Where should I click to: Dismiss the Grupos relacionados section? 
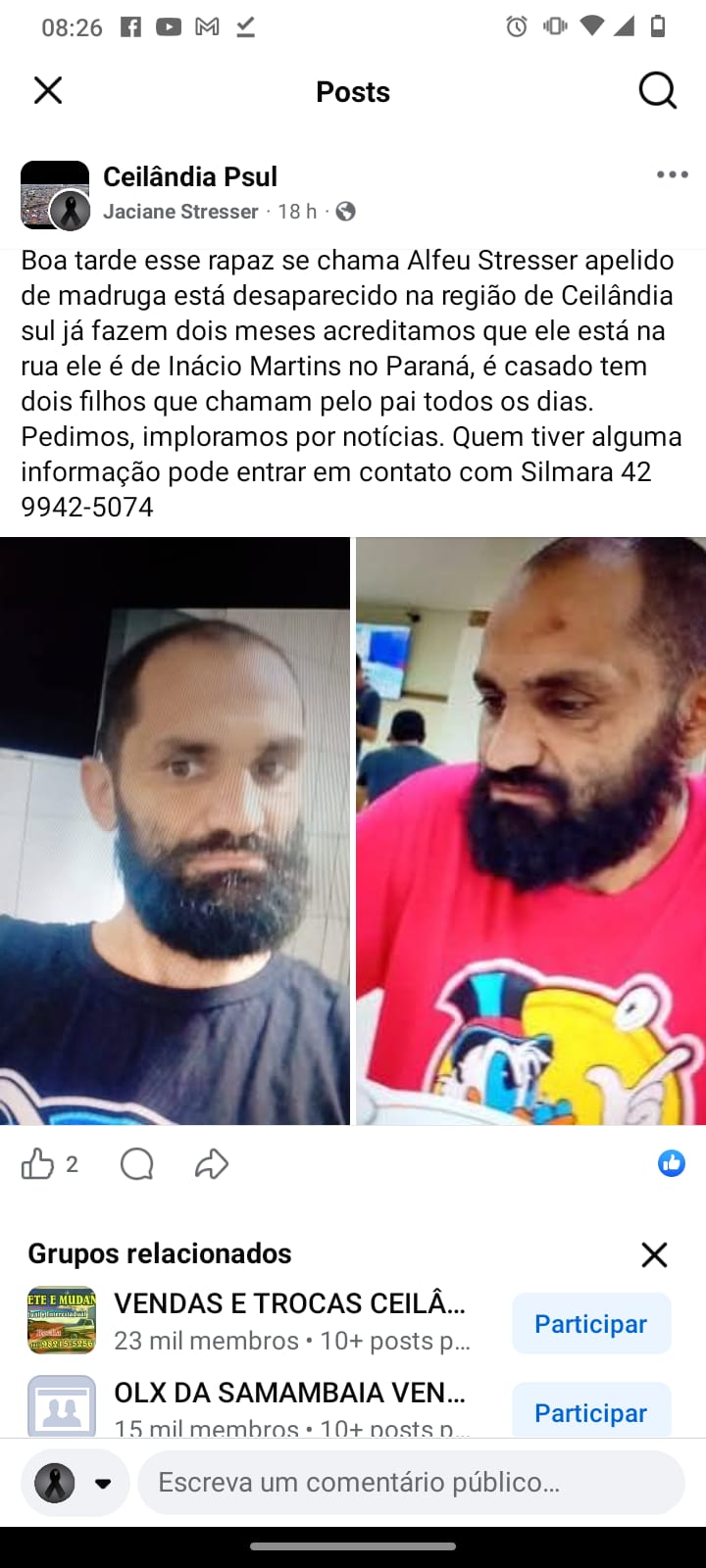point(654,1254)
